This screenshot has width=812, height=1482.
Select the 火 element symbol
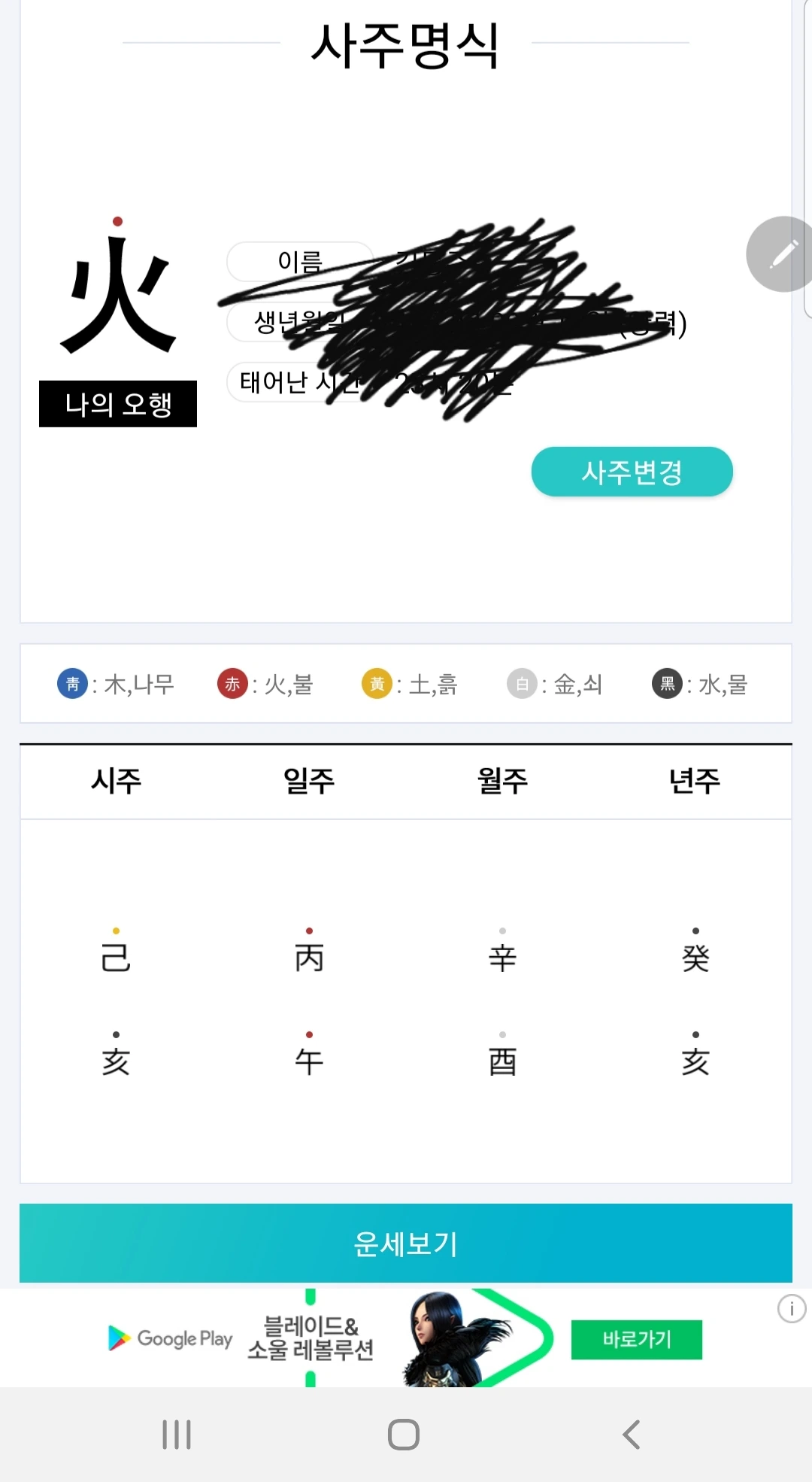(118, 293)
